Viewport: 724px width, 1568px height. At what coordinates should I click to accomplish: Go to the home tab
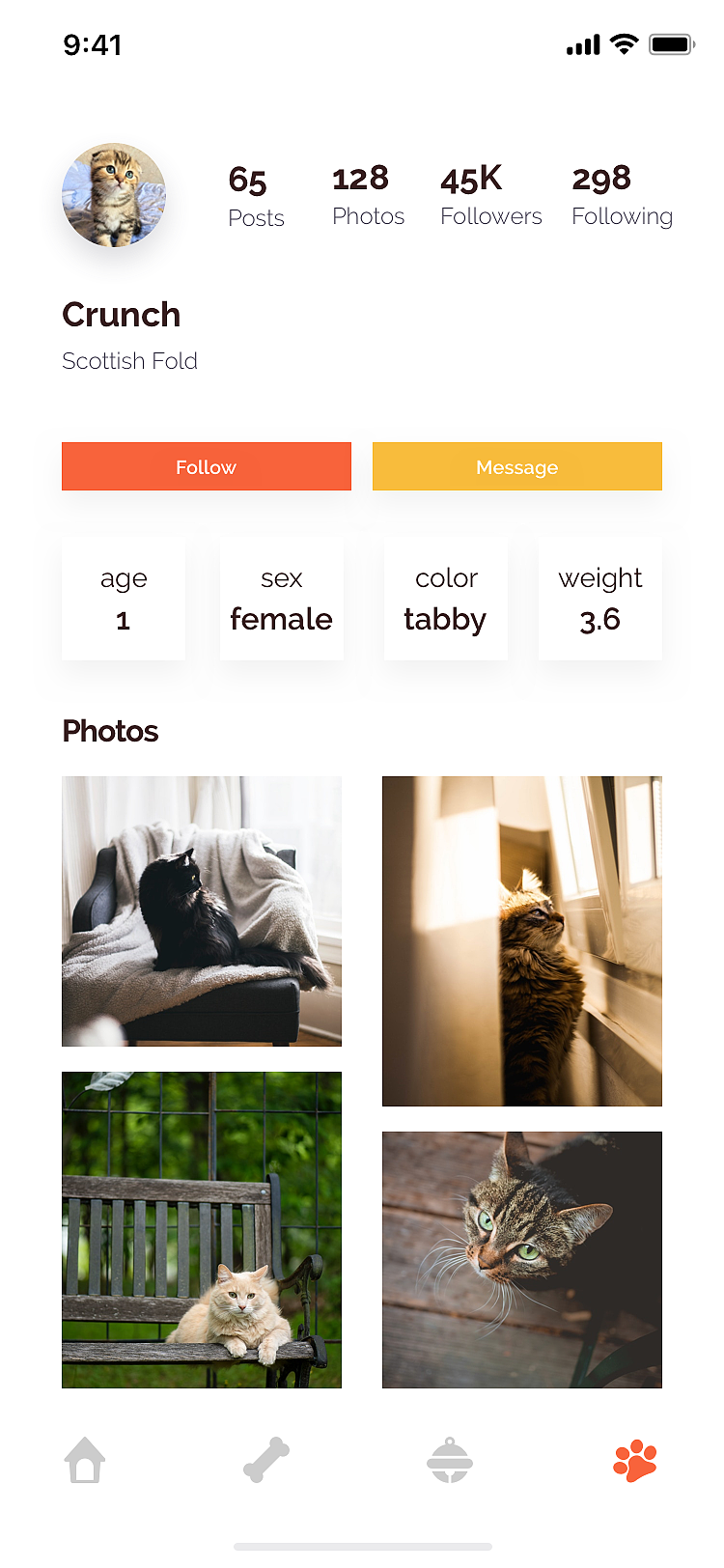[85, 1460]
